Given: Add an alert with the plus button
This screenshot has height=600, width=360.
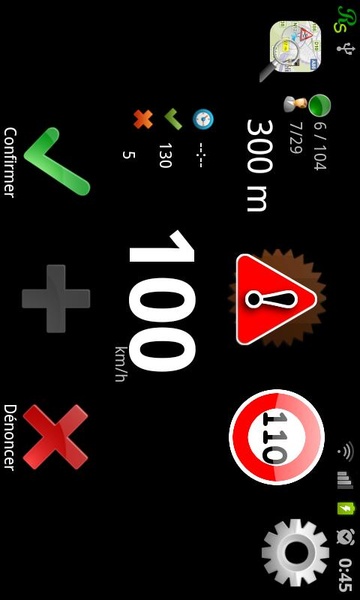Looking at the screenshot, I should 56,298.
